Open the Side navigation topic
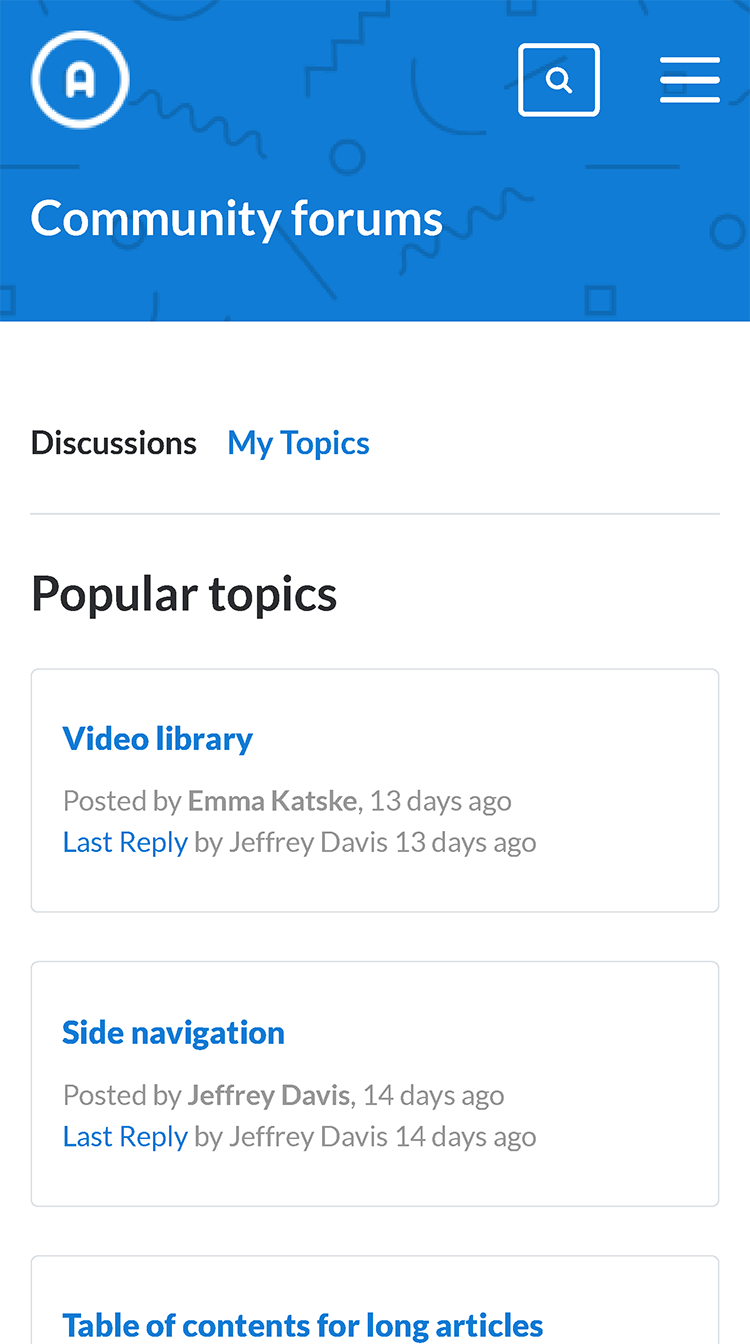Screen dimensions: 750x1344 click(x=173, y=1033)
